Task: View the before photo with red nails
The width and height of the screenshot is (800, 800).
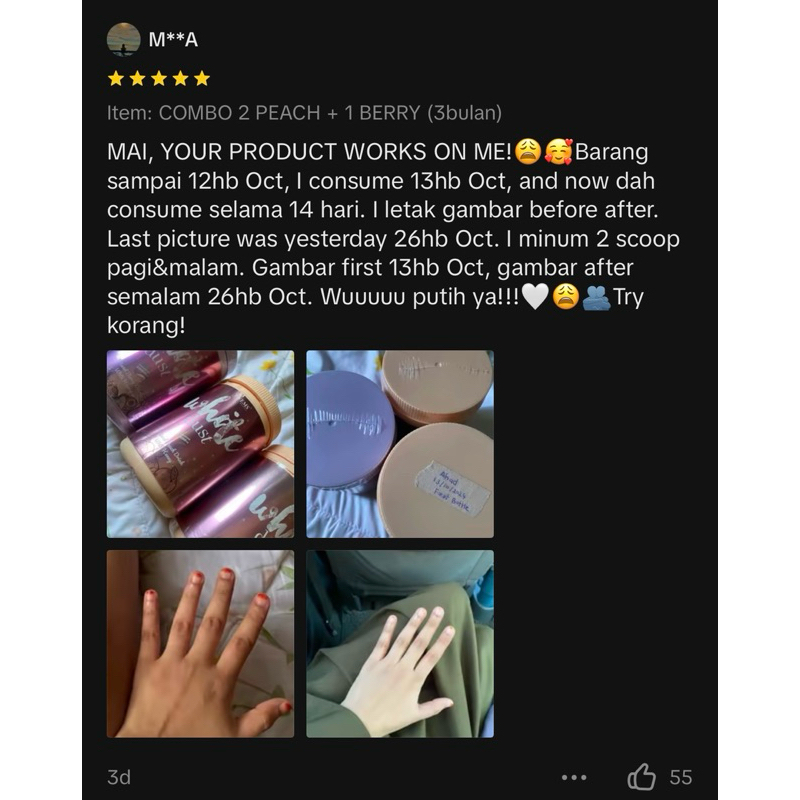Action: [x=201, y=644]
